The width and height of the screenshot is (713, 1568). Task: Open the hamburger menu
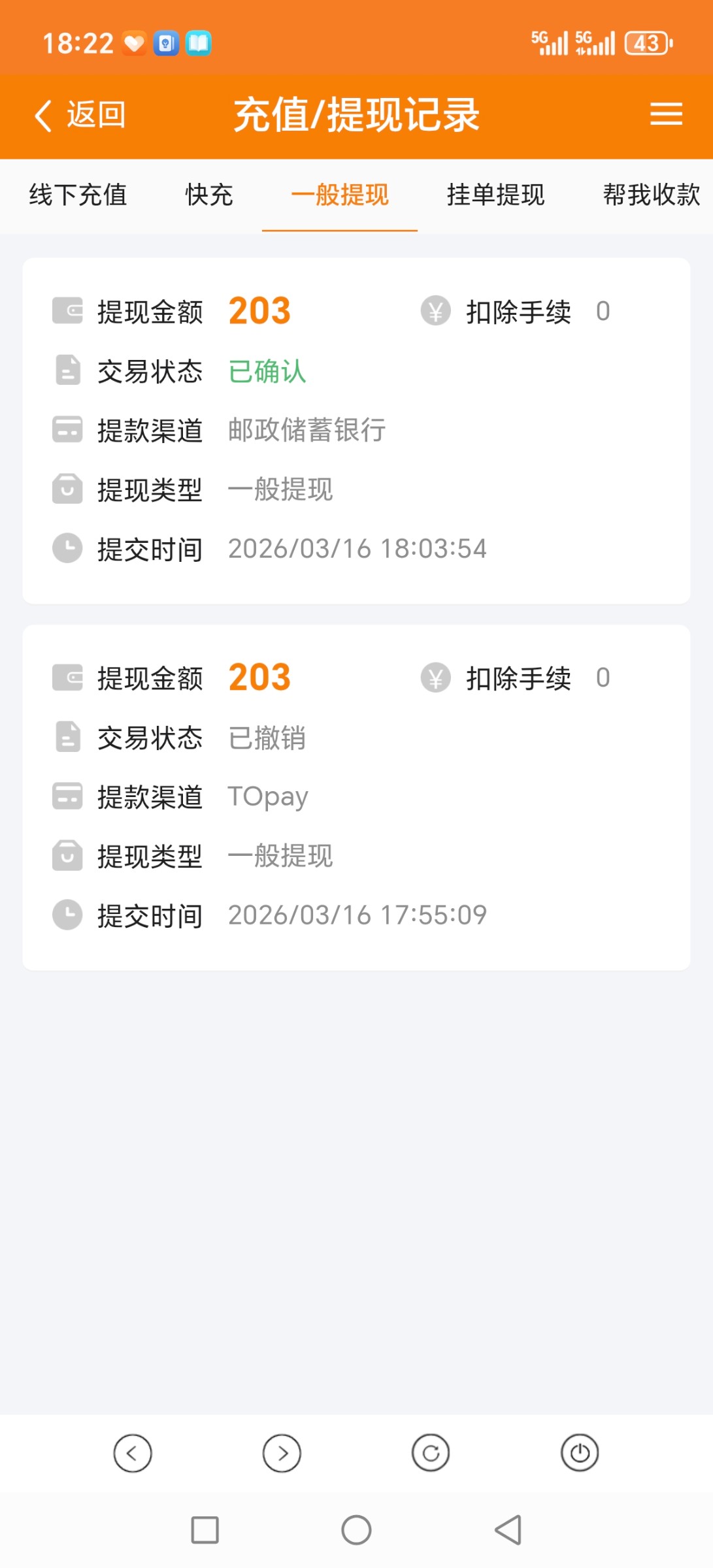[666, 114]
